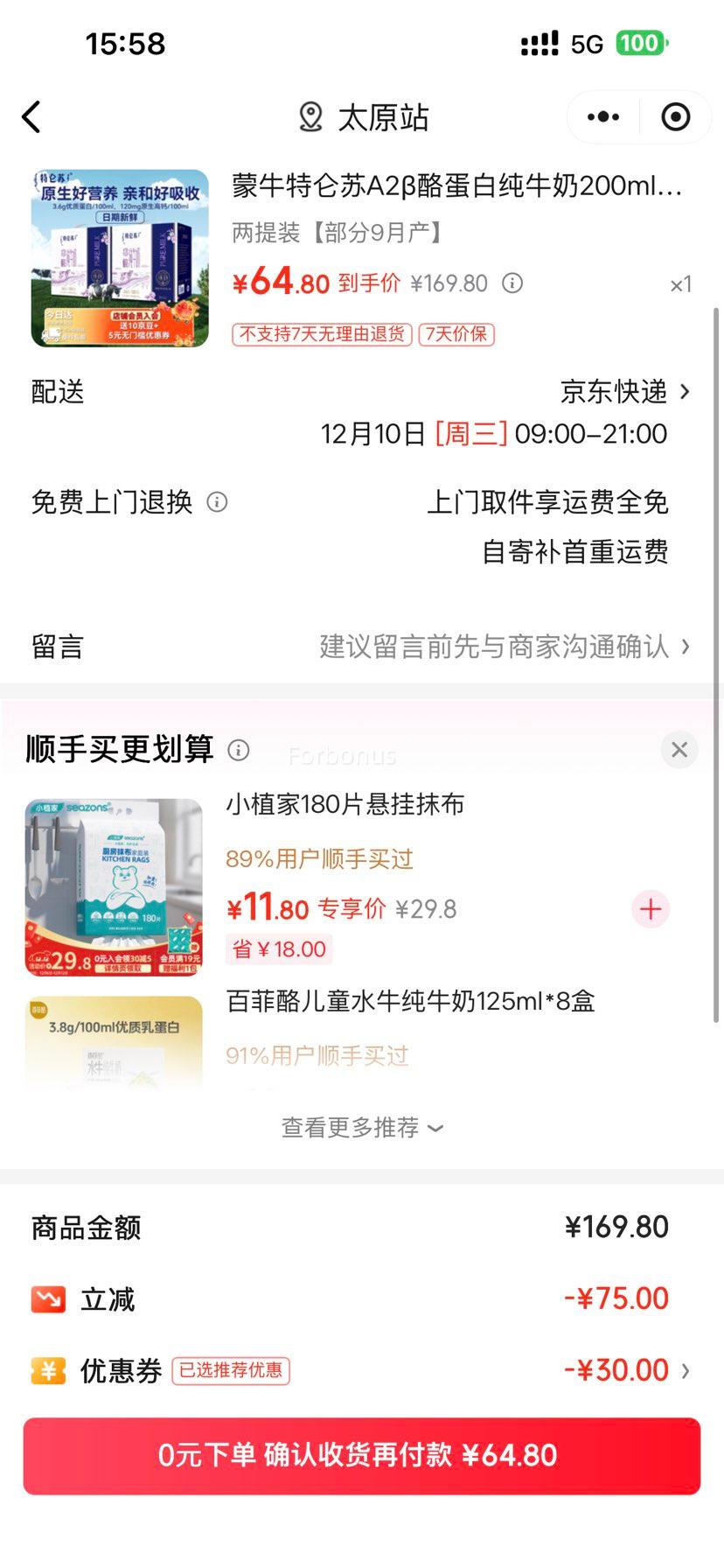Tap the back arrow at top left
Image resolution: width=724 pixels, height=1568 pixels.
point(32,116)
